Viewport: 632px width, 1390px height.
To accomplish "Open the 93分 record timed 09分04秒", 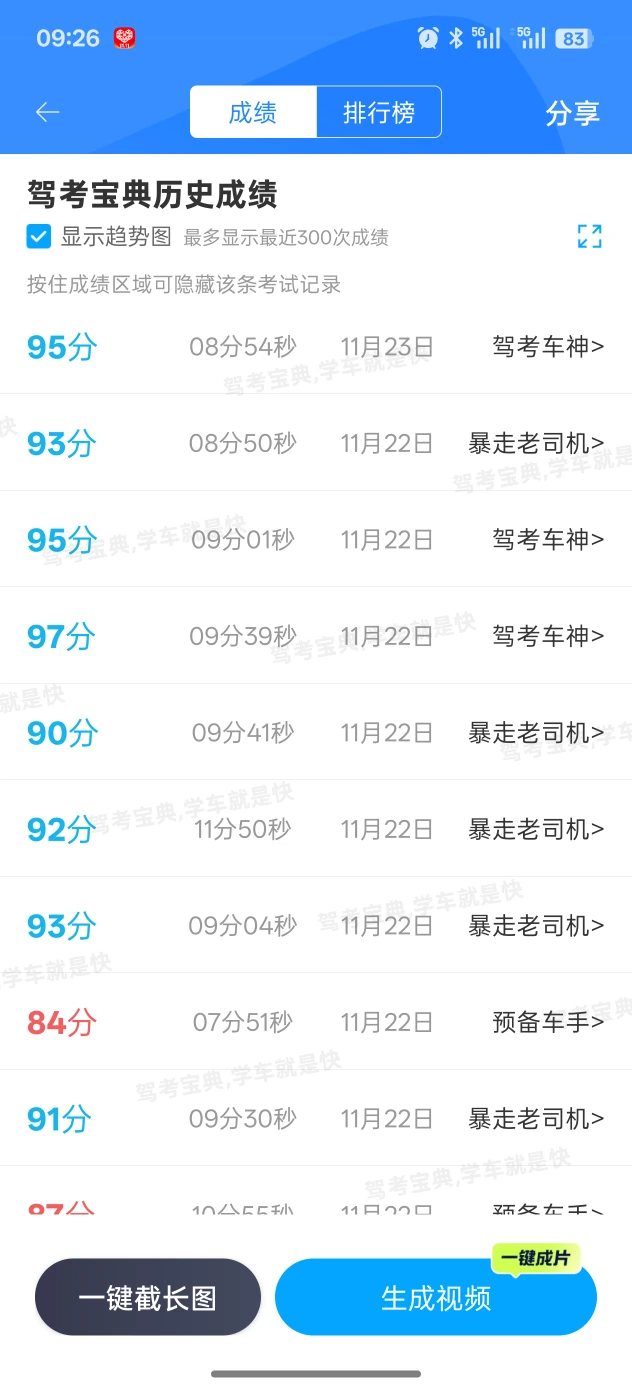I will (316, 926).
